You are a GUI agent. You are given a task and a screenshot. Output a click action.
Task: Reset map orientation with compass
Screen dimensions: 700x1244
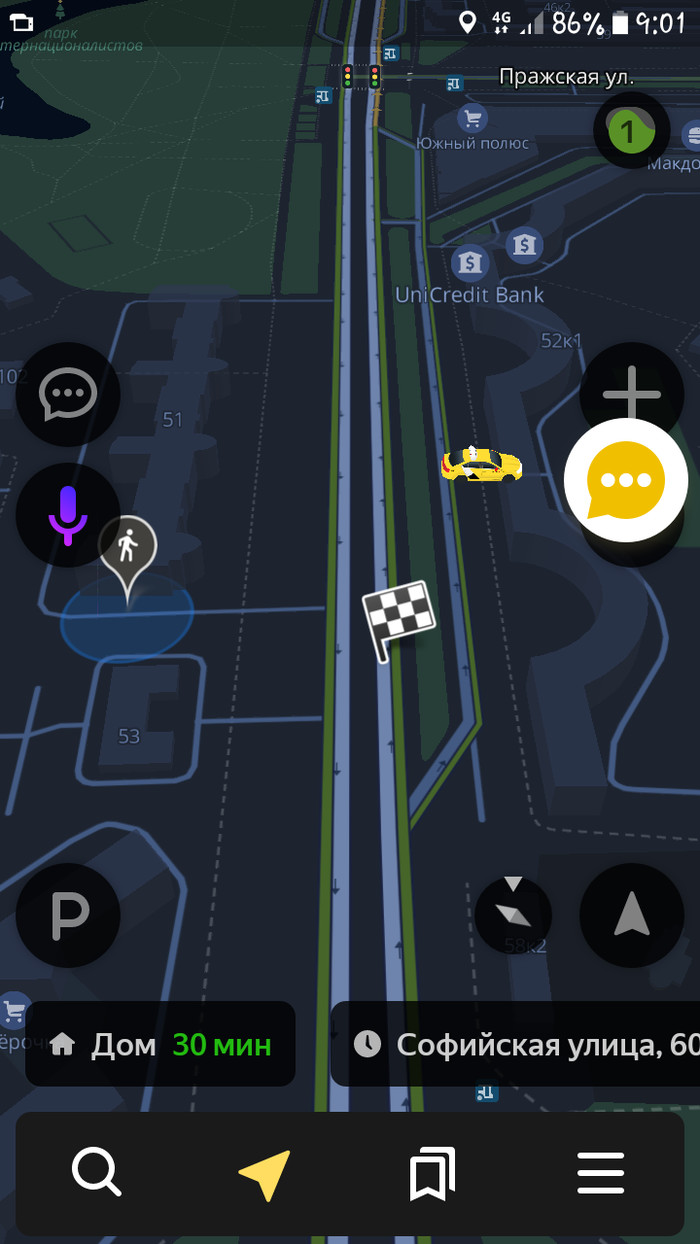coord(513,915)
